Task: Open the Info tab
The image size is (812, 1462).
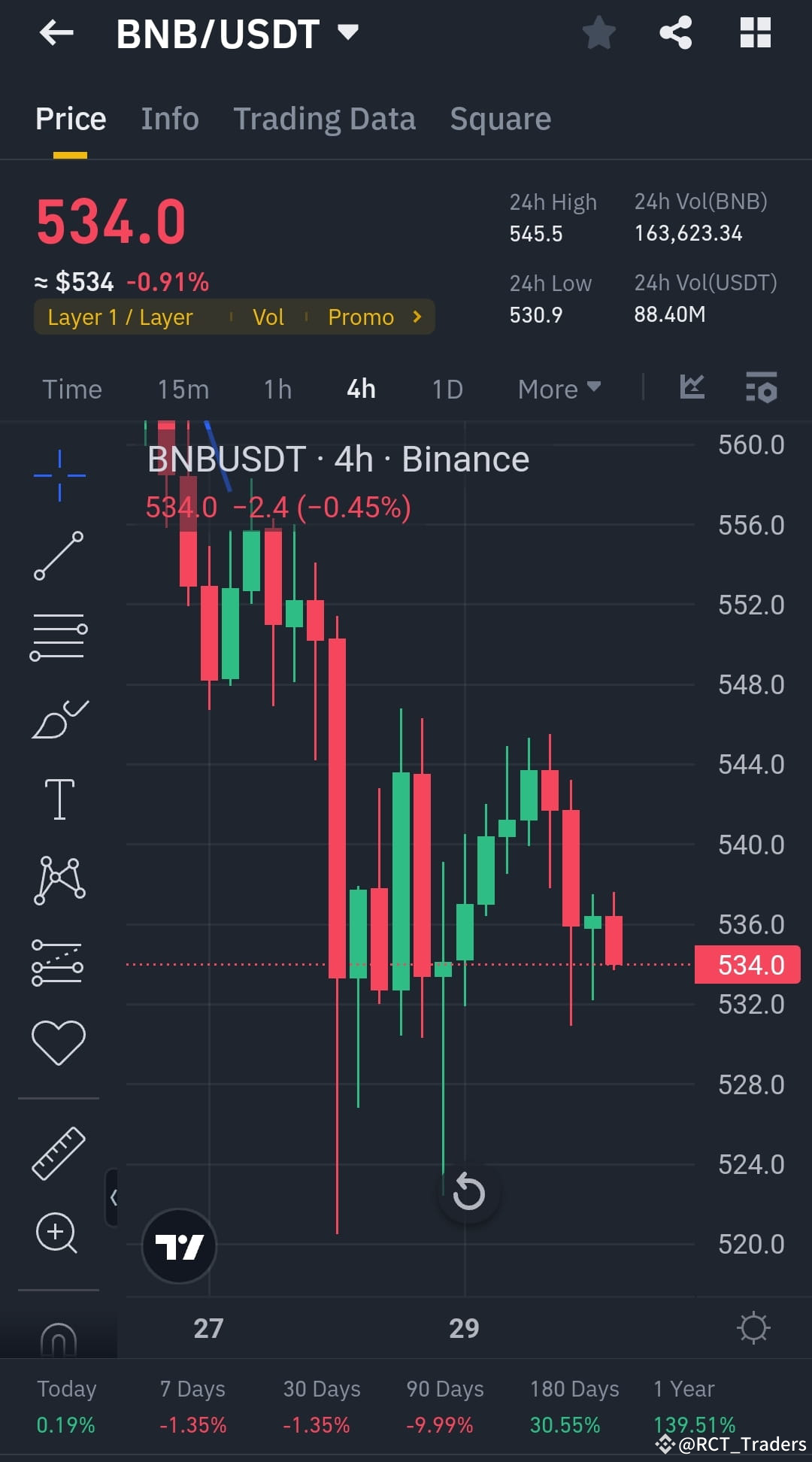Action: 169,119
